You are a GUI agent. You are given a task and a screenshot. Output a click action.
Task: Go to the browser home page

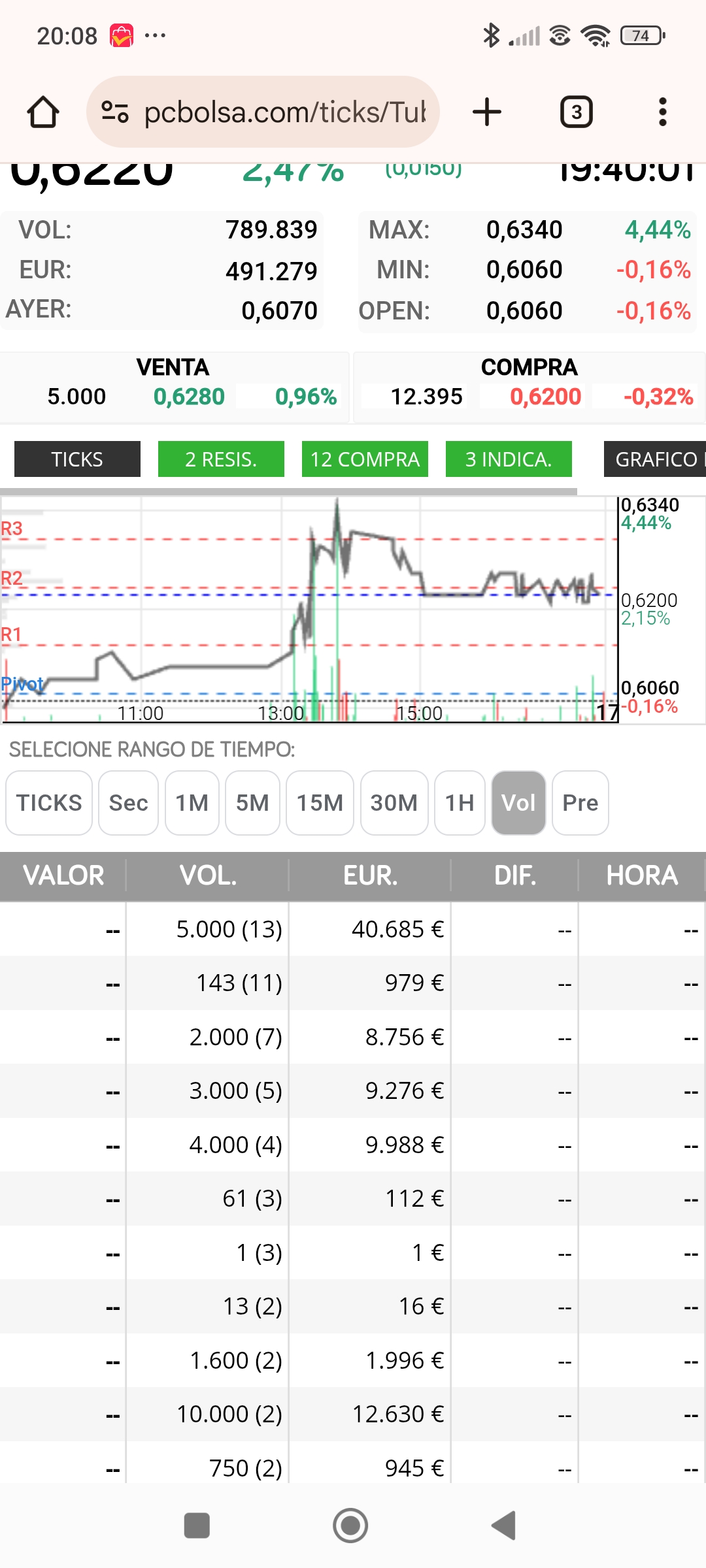coord(43,112)
